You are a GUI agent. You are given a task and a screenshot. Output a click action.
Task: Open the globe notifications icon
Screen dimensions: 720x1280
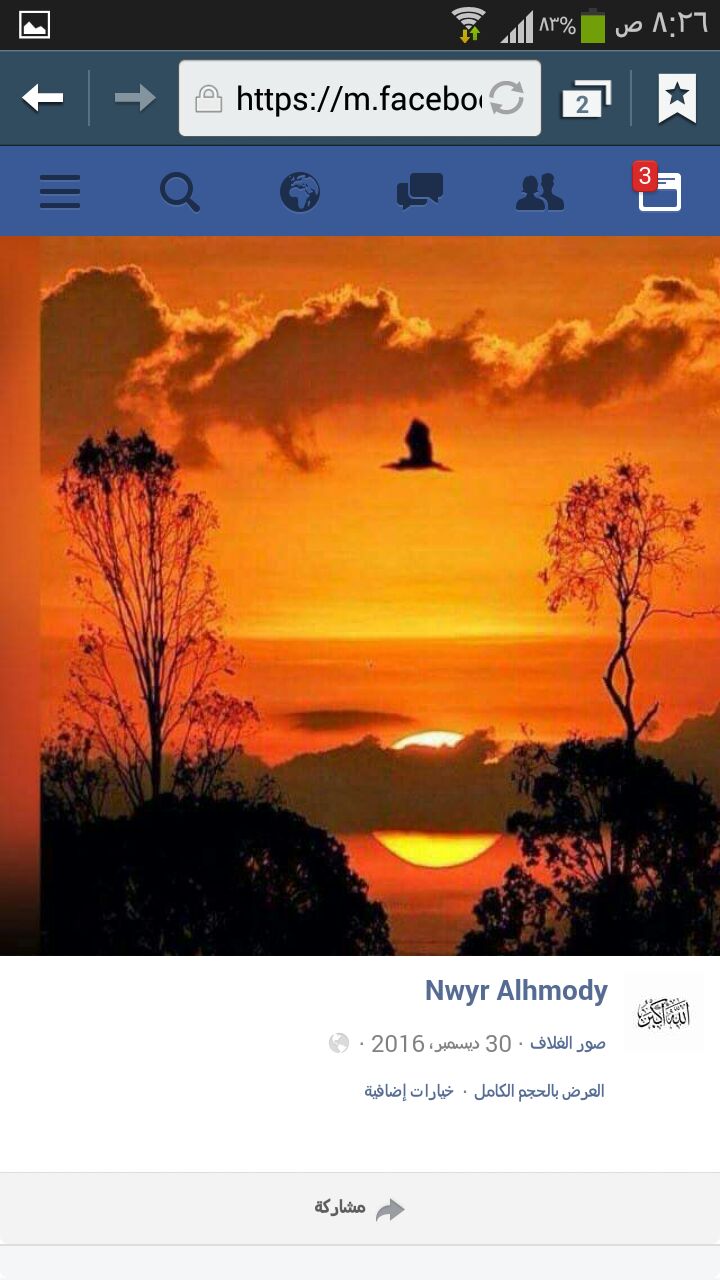pos(300,191)
